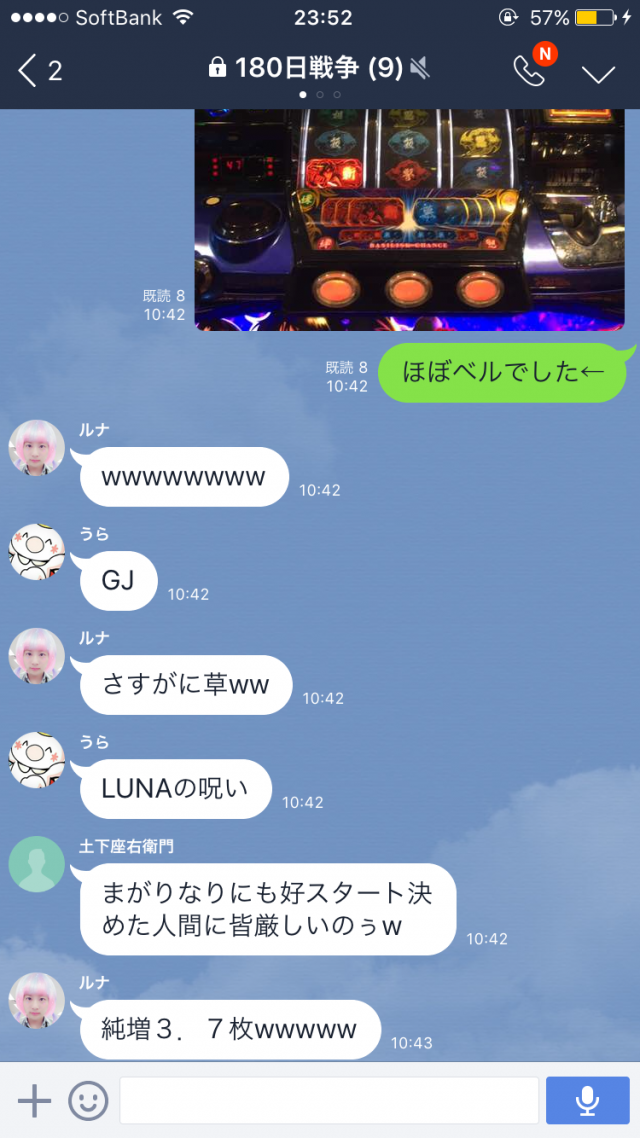This screenshot has width=640, height=1138.
Task: Tap the microphone voice message button
Action: point(587,1101)
